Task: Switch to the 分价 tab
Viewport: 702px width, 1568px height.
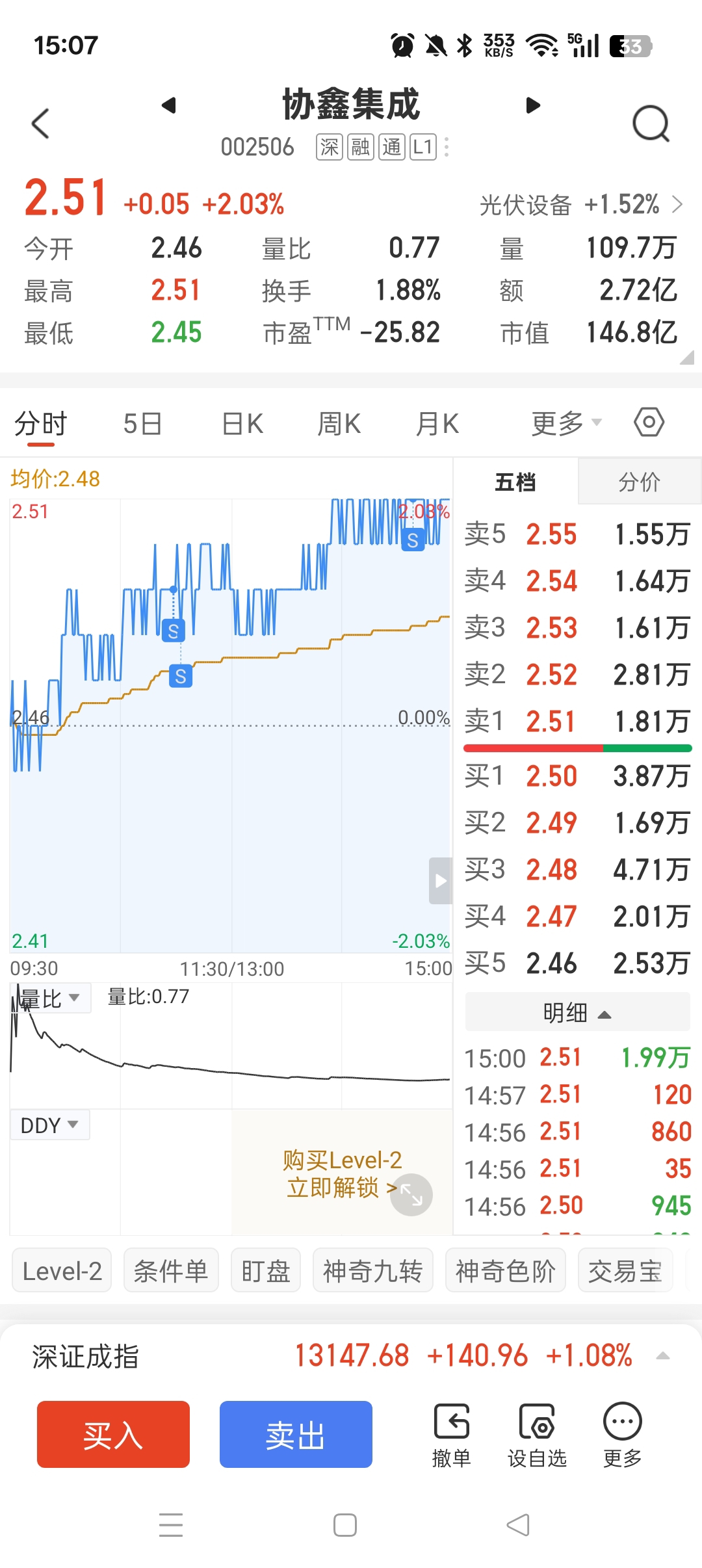Action: (639, 482)
